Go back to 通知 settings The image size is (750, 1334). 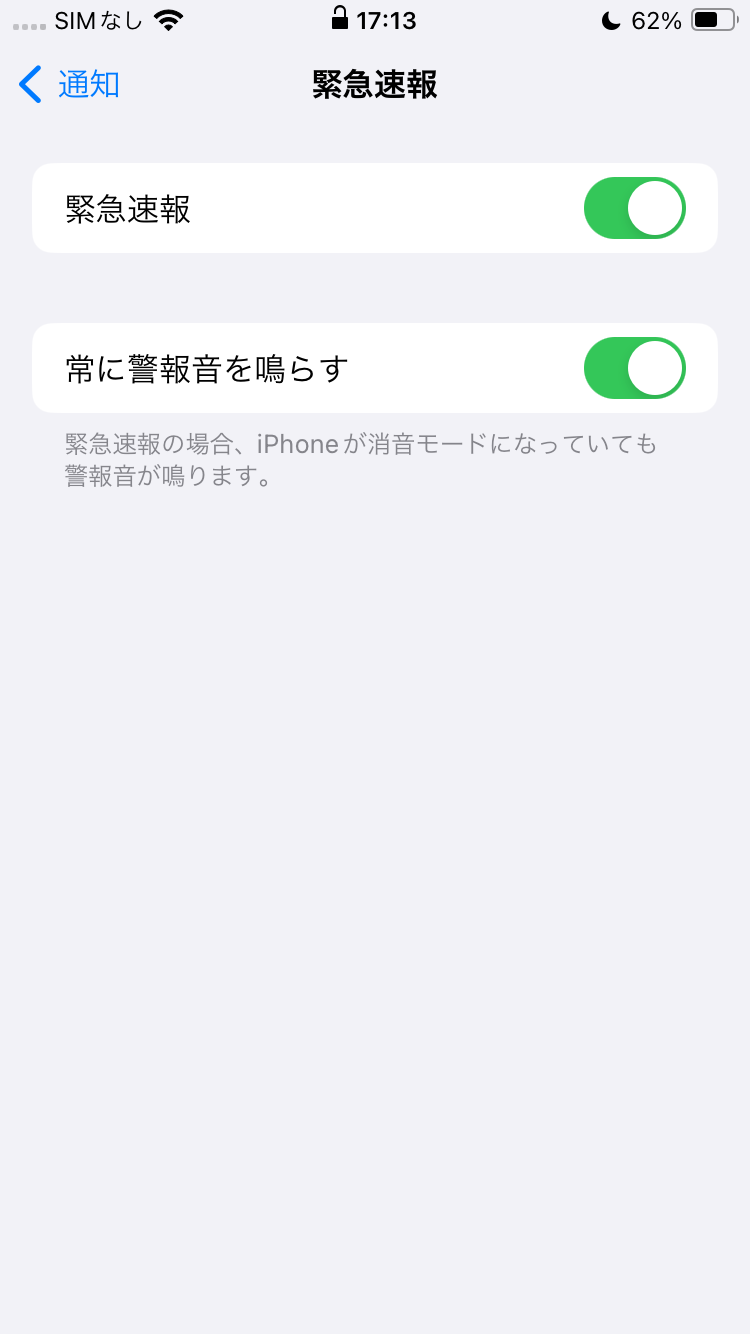[70, 84]
